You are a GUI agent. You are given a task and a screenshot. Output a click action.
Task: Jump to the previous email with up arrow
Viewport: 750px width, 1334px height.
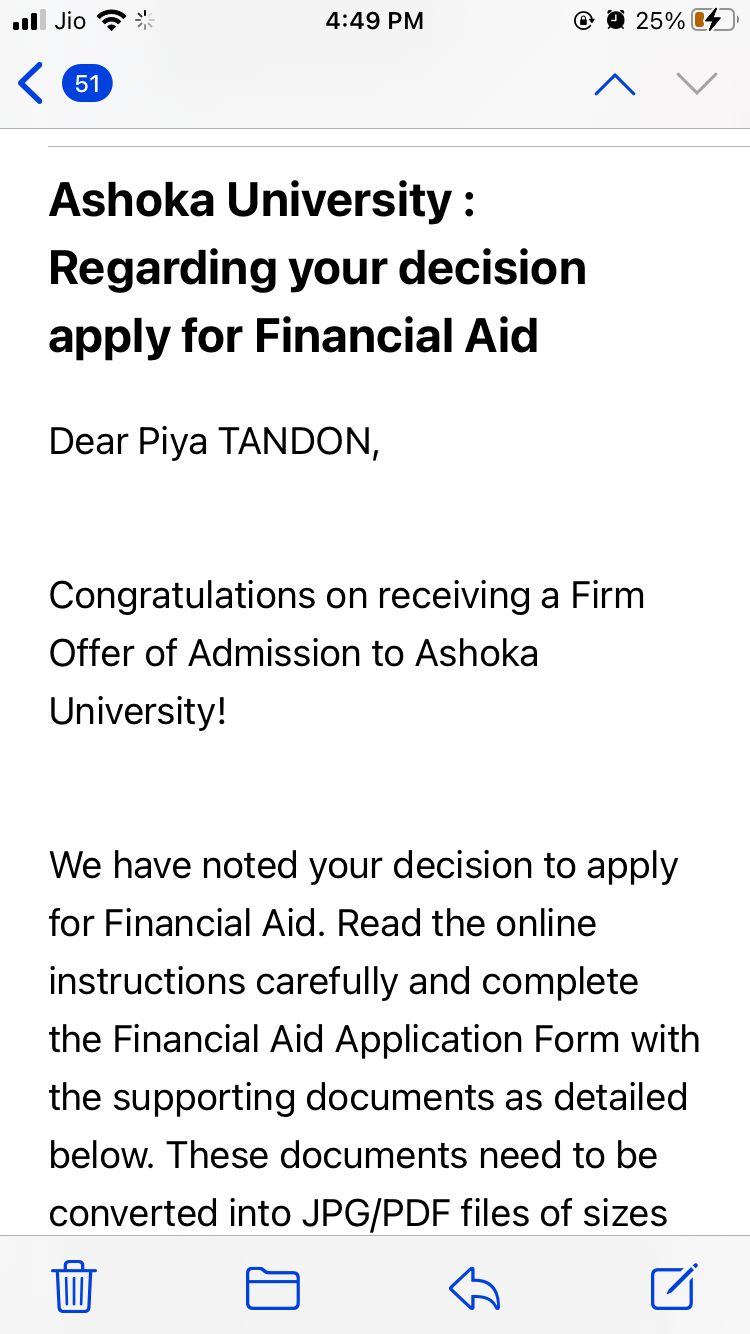coord(615,84)
